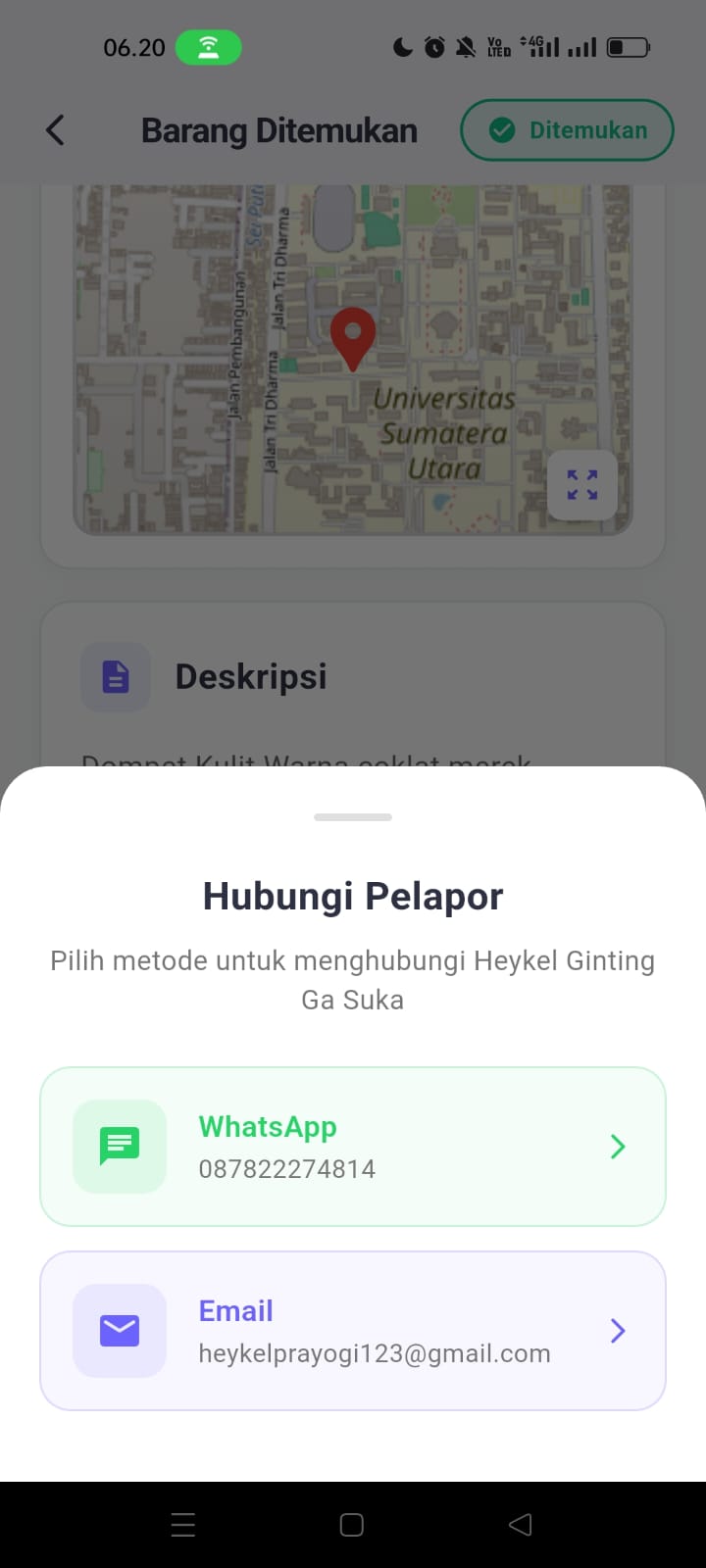Tap the Email envelope icon

coord(119,1330)
